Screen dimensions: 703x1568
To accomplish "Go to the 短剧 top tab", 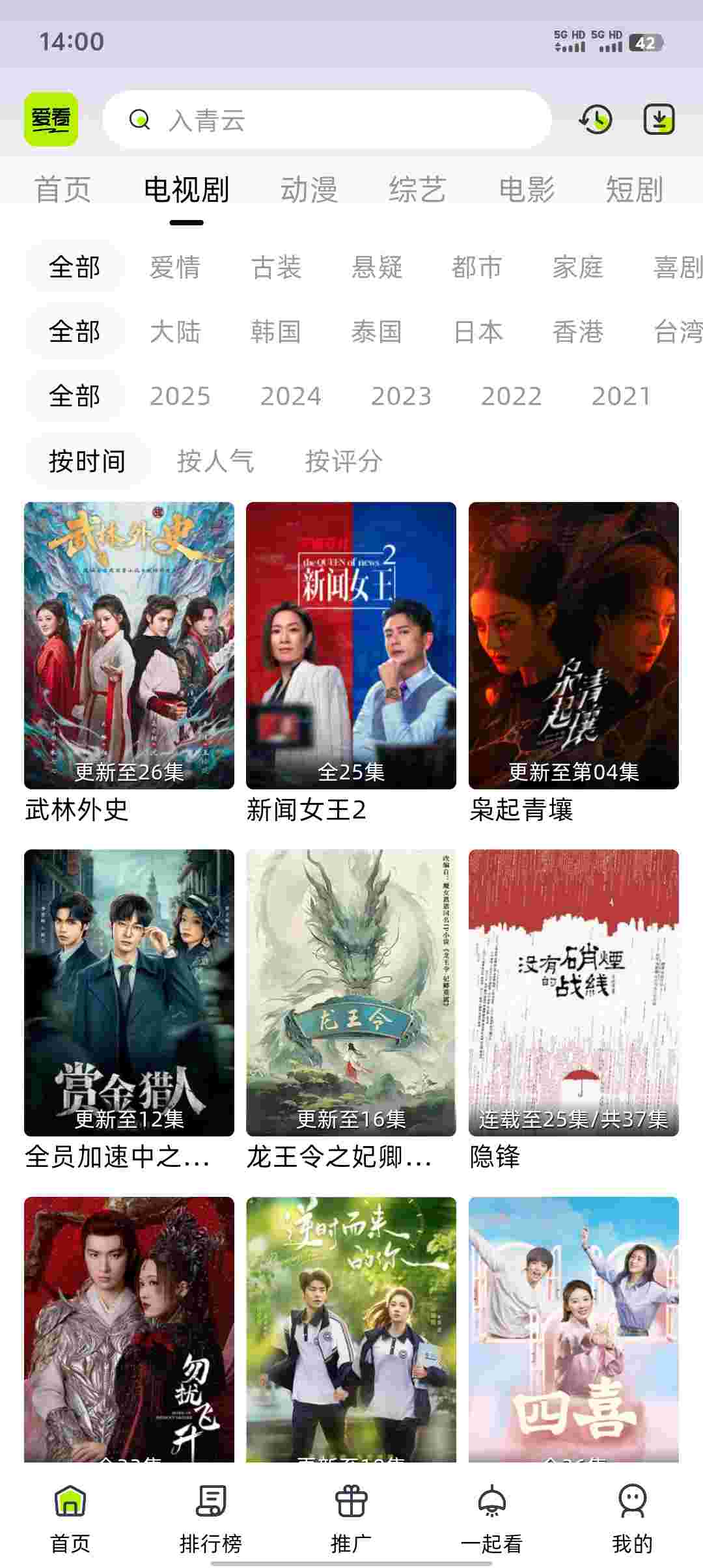I will tap(634, 190).
